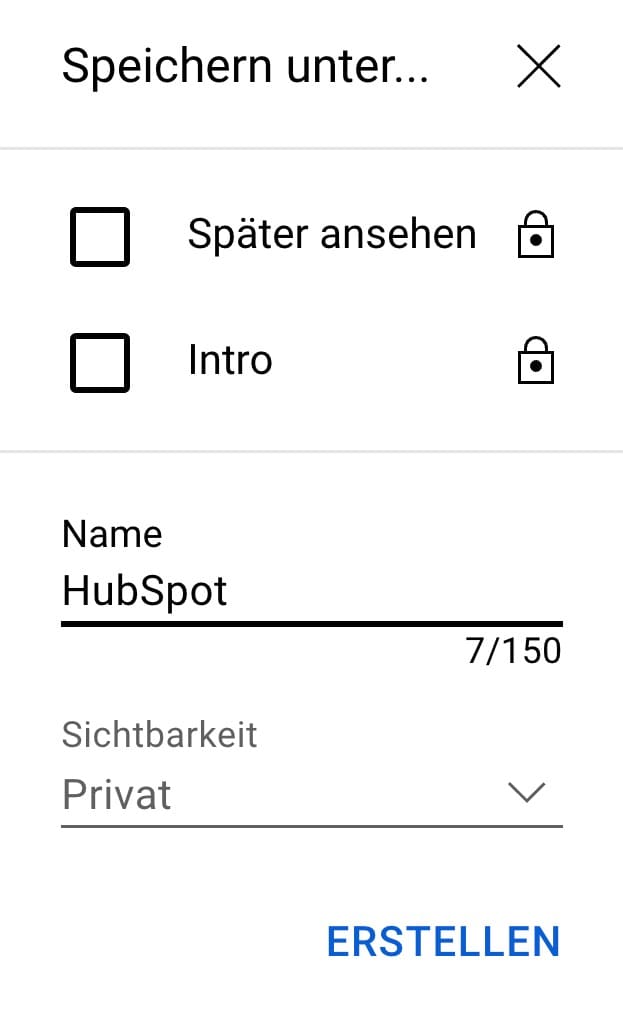
Task: Tap ERSTELLEN to create the playlist
Action: pos(443,942)
